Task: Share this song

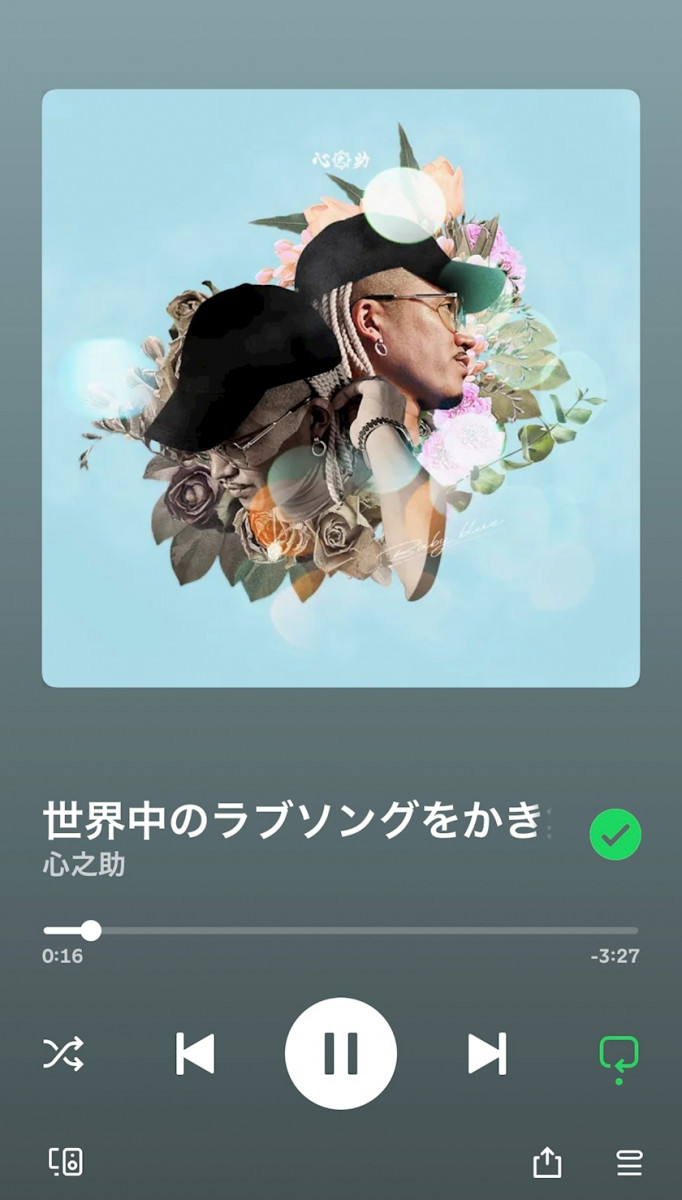Action: (547, 1163)
